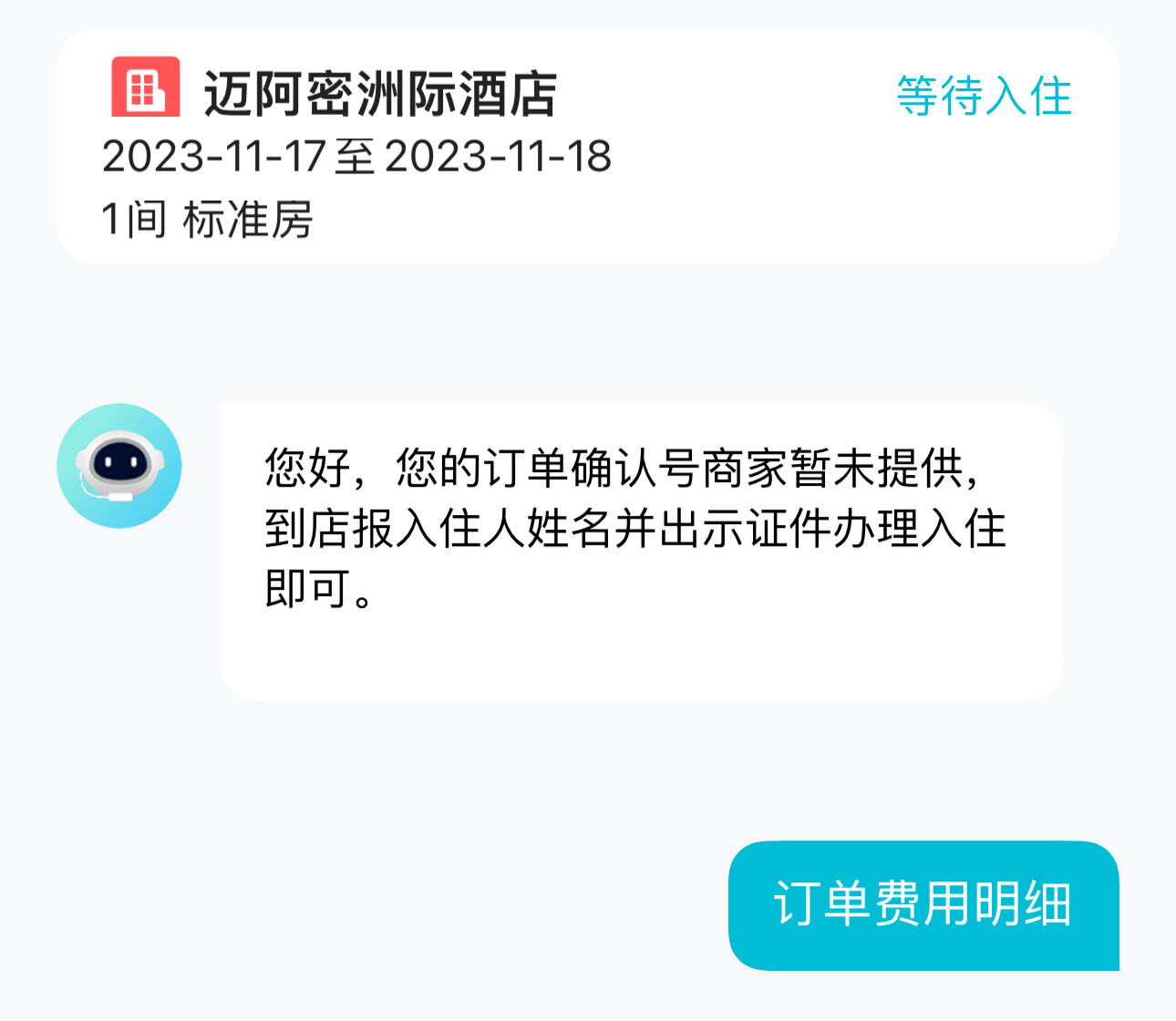Open the 迈阿密洲际酒店 order card
The height and width of the screenshot is (1021, 1176).
(x=587, y=148)
